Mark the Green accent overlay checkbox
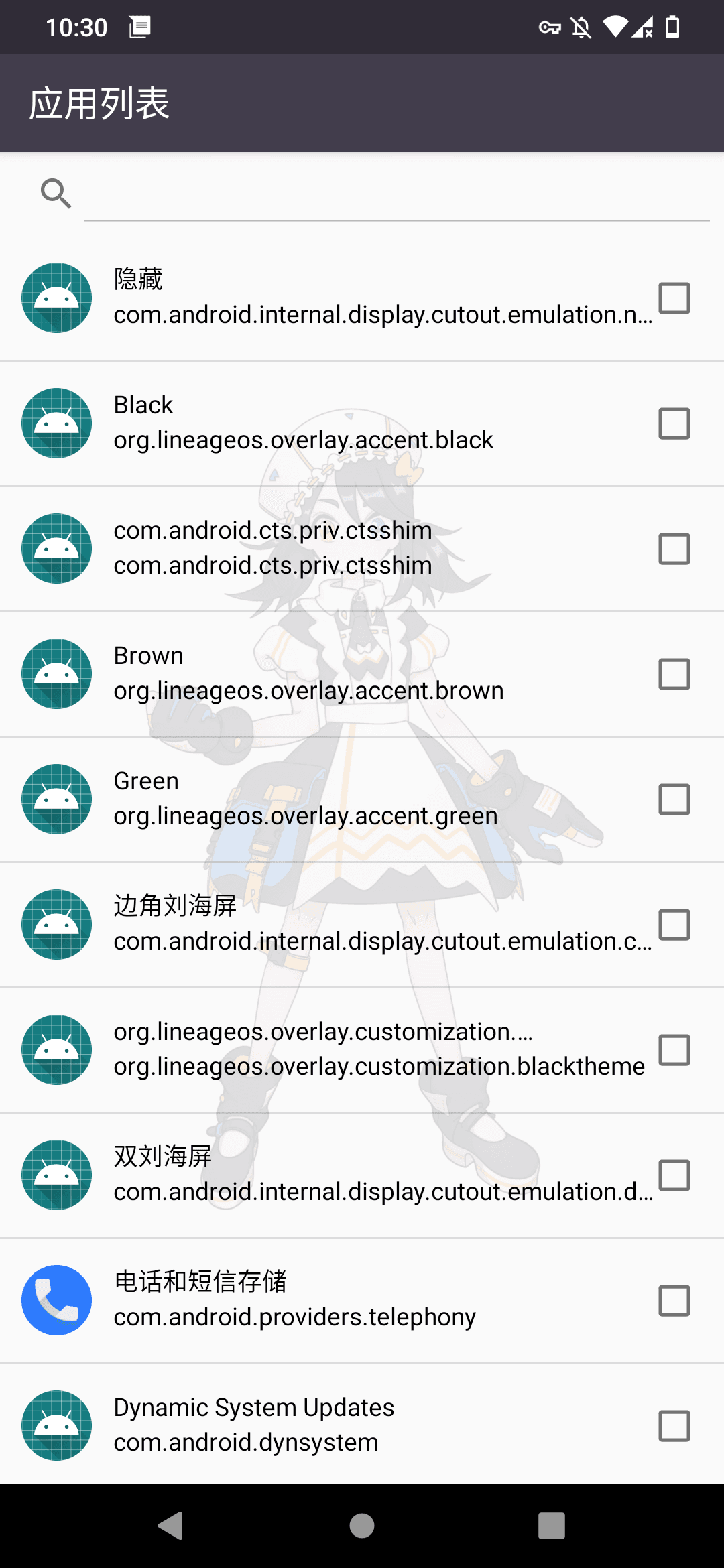This screenshot has height=1568, width=724. click(674, 799)
